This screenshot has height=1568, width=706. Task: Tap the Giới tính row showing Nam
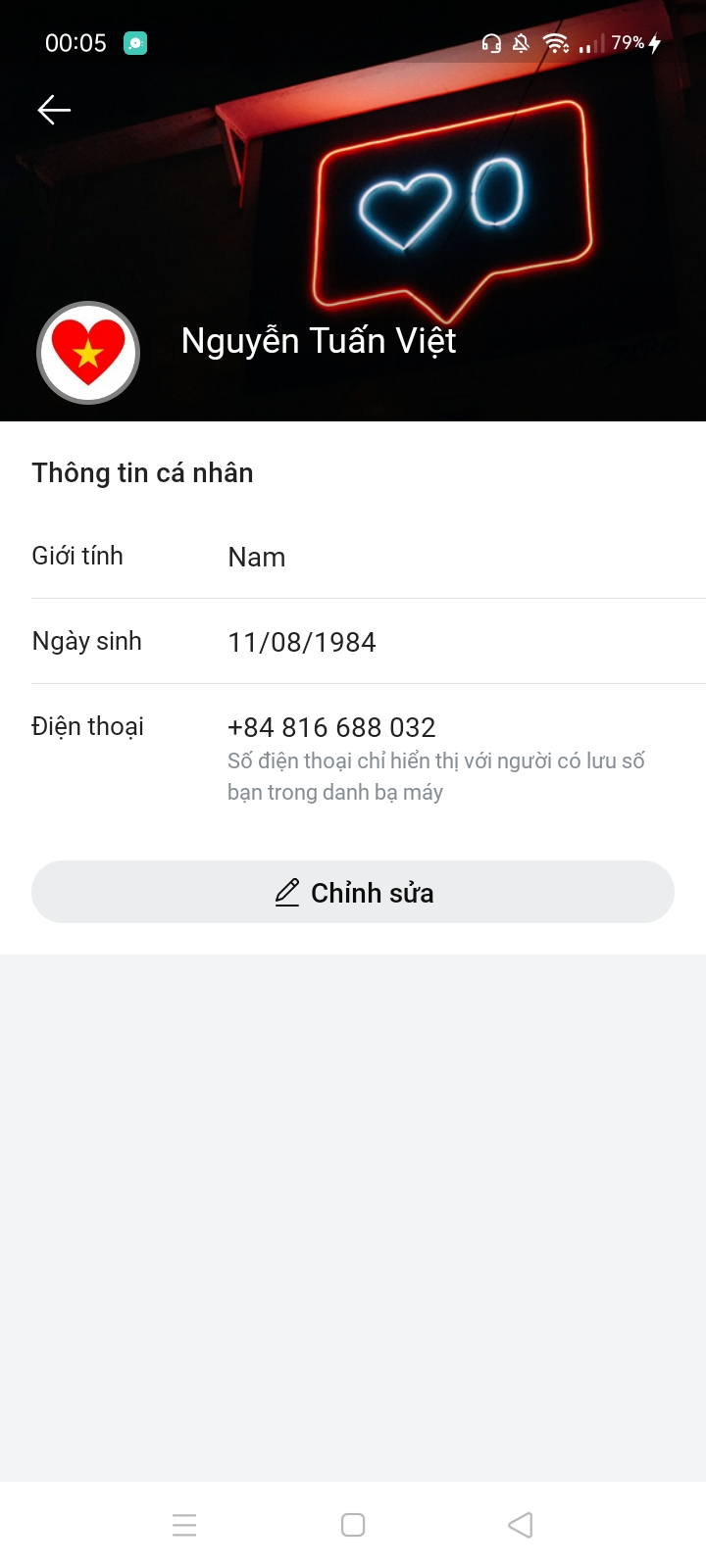pos(255,556)
